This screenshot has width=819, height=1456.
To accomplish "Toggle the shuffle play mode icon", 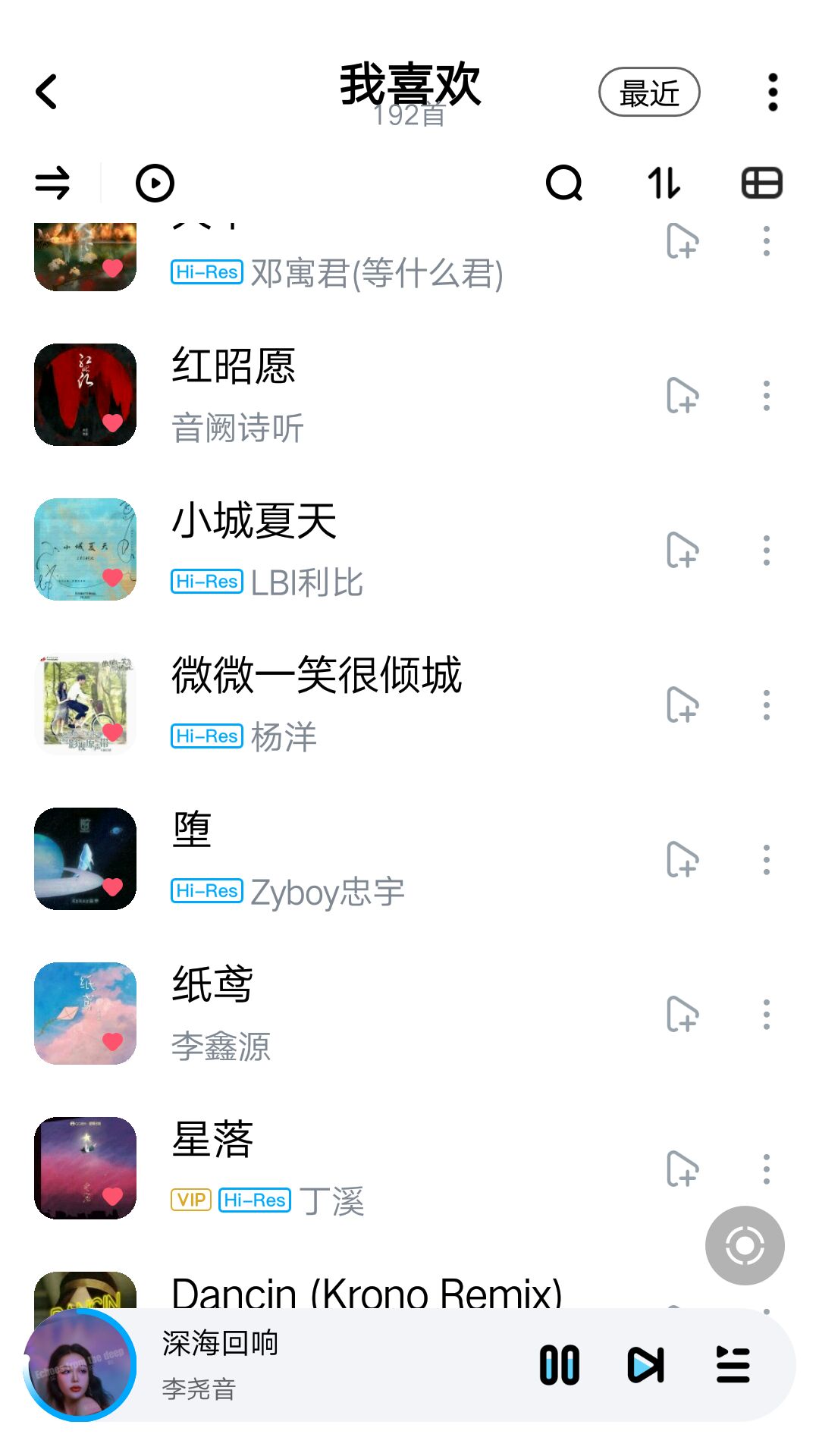I will (52, 184).
